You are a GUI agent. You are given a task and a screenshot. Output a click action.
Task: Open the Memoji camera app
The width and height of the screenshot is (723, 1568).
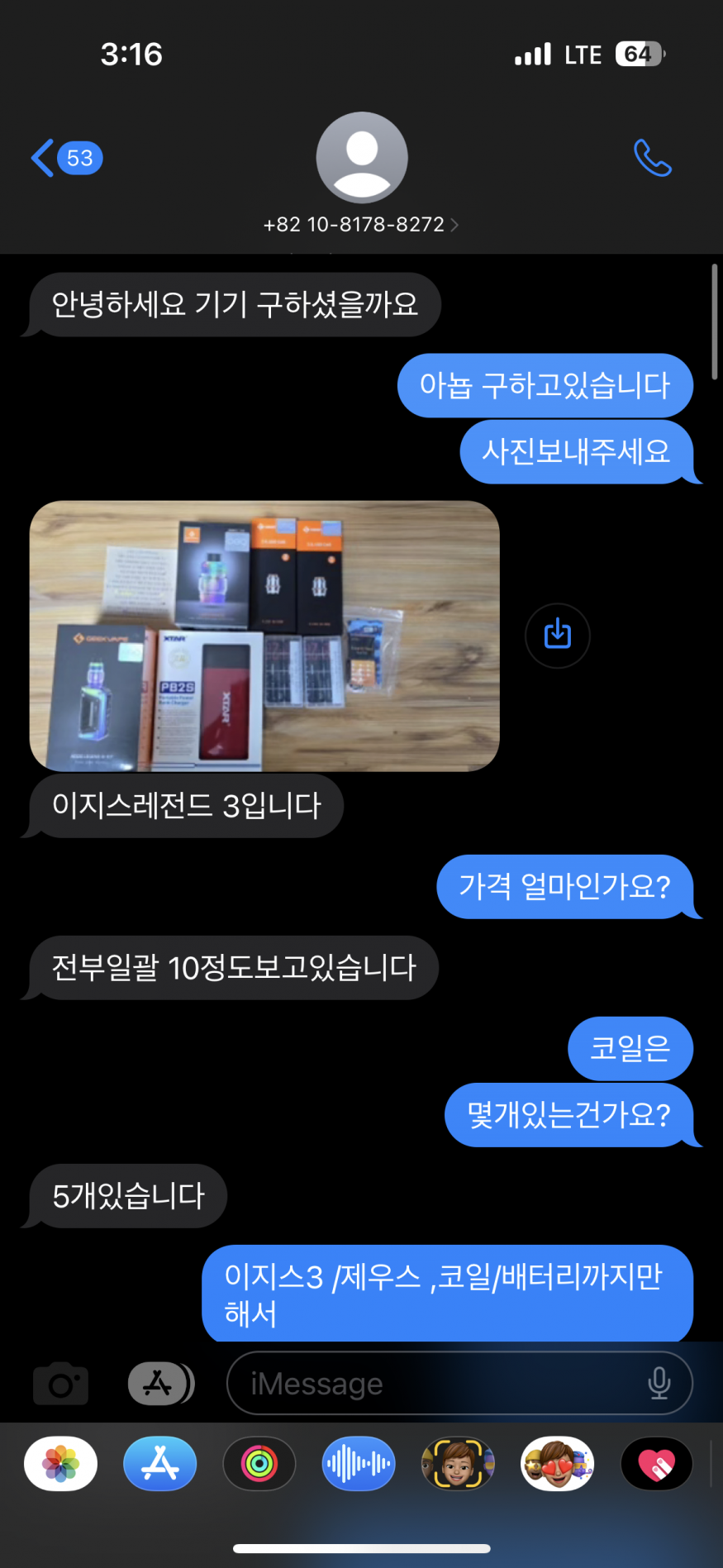pos(458,1464)
